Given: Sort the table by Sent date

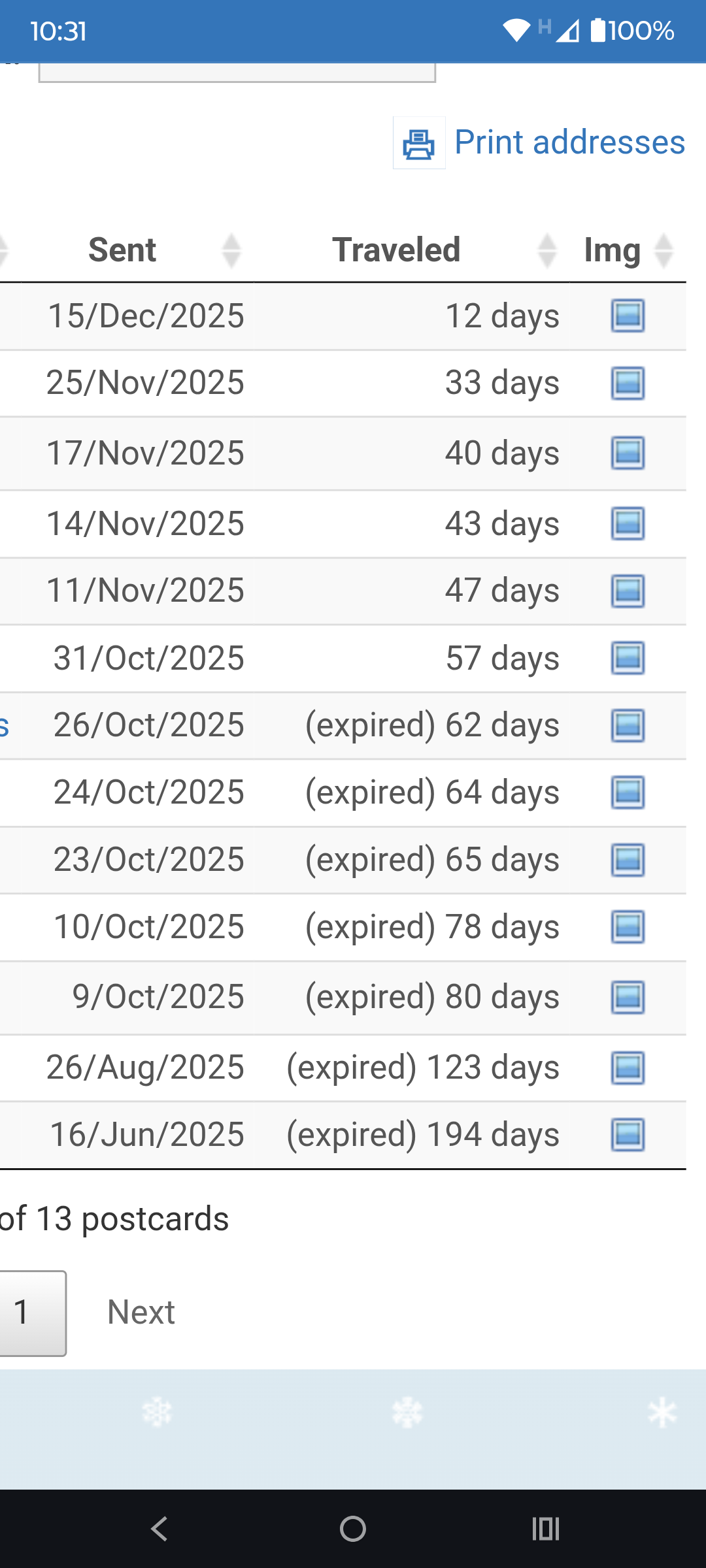Looking at the screenshot, I should (123, 250).
